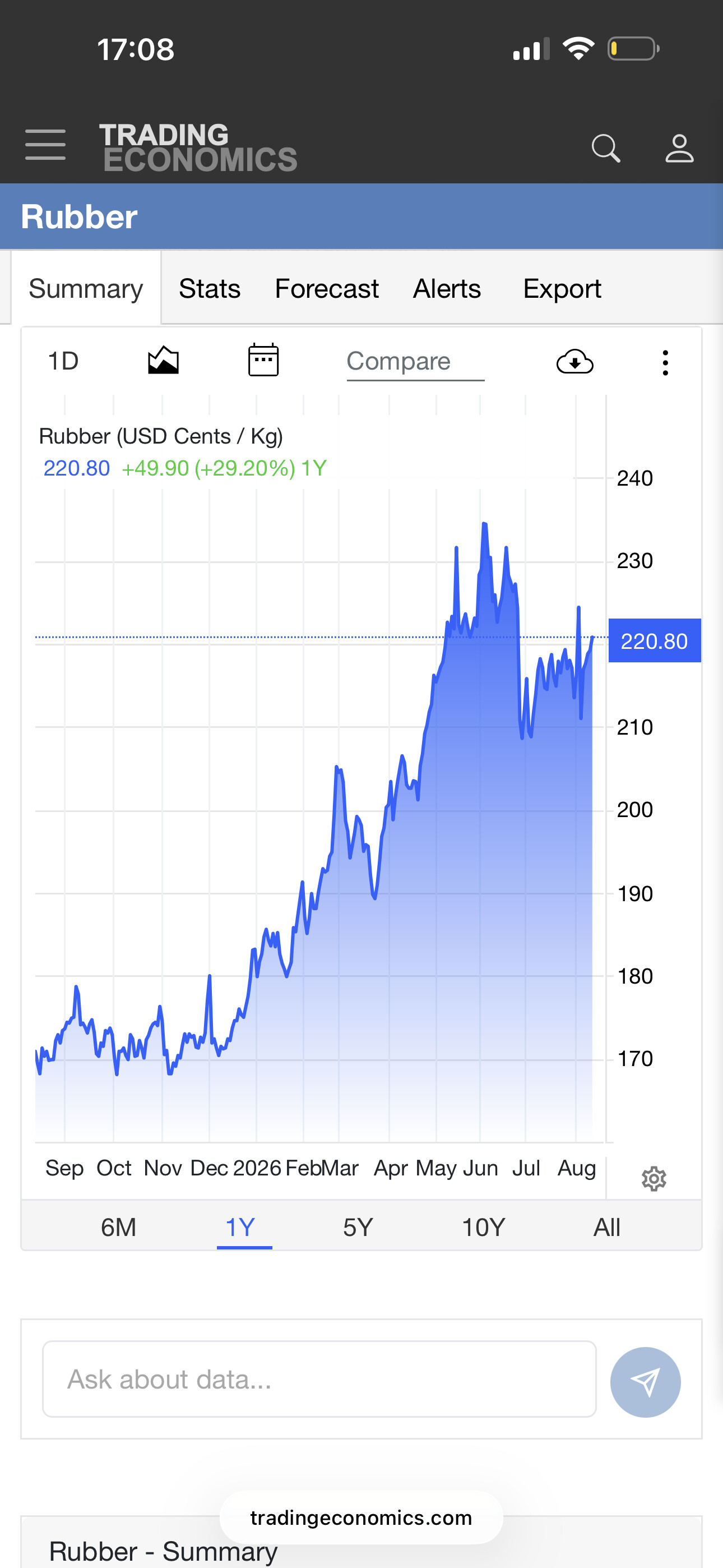Change the chart type icon
The width and height of the screenshot is (723, 1568).
pyautogui.click(x=163, y=361)
